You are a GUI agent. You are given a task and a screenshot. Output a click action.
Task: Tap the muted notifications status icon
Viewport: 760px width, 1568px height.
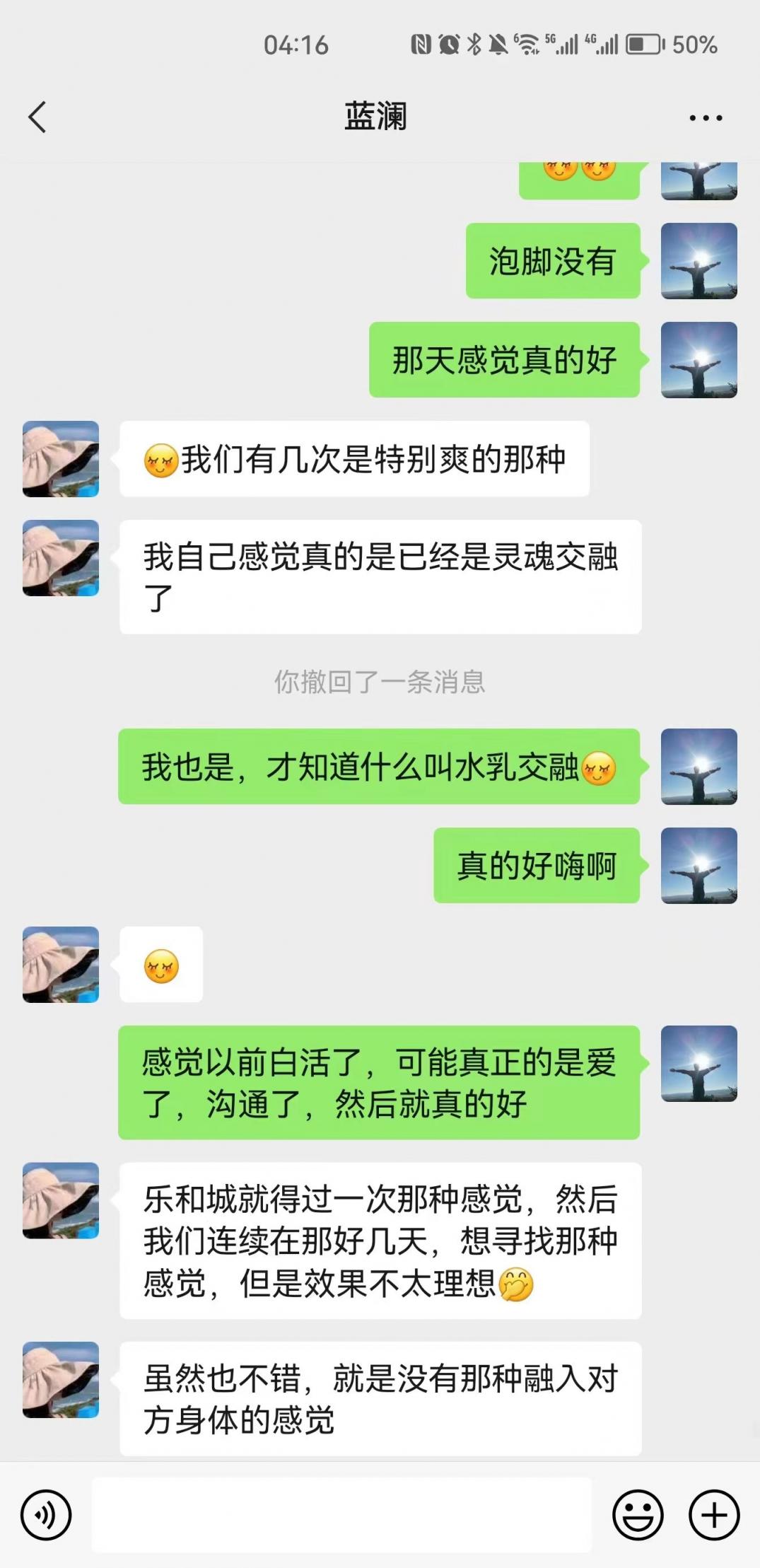(498, 45)
